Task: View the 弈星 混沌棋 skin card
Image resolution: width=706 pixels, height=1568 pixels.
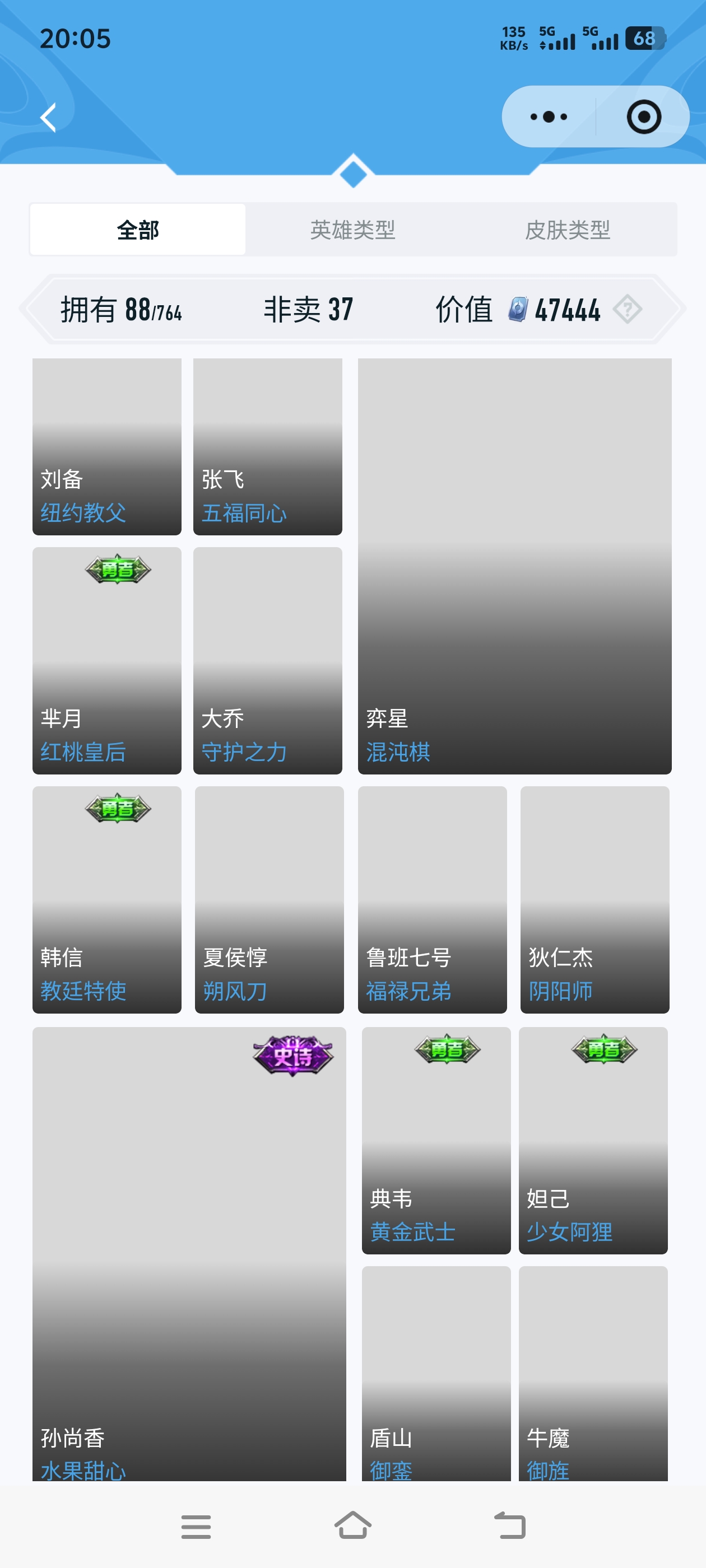Action: [514, 566]
